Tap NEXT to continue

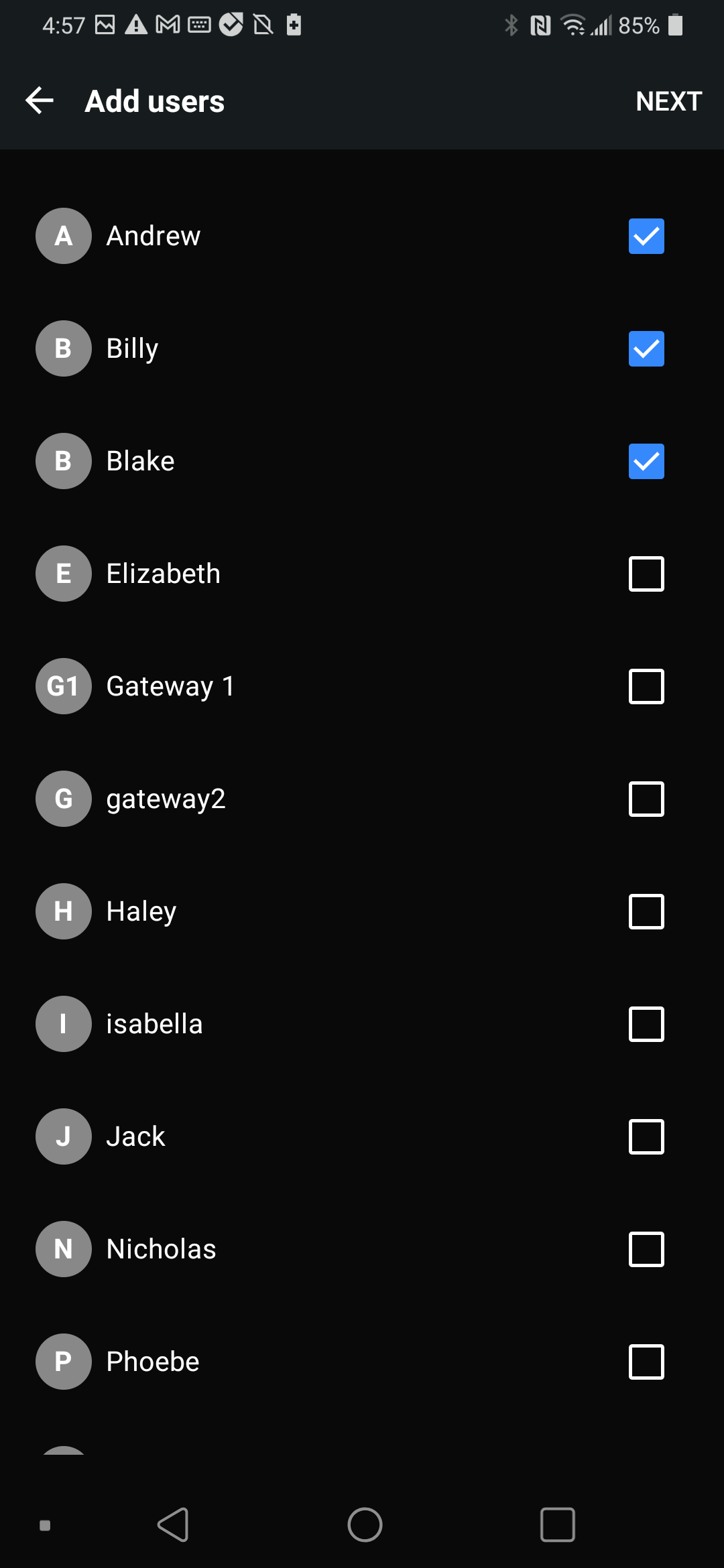point(668,102)
